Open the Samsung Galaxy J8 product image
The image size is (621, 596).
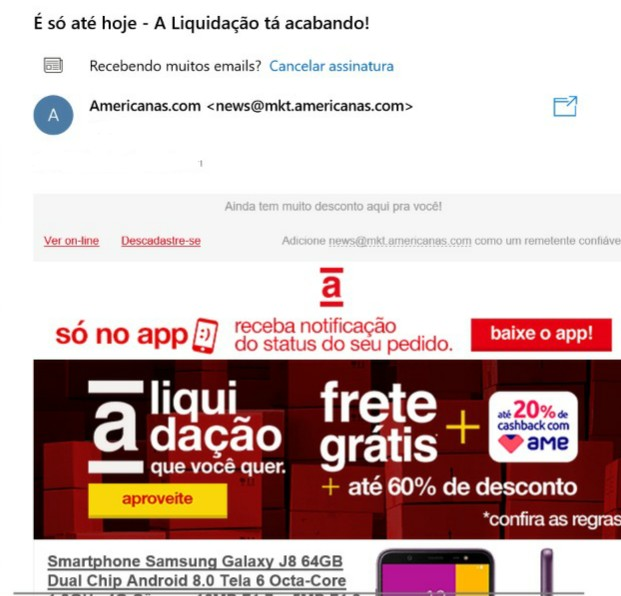coord(430,573)
